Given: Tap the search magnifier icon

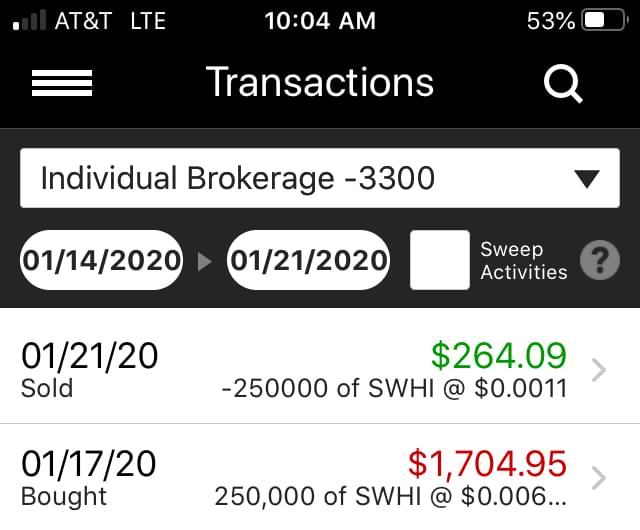Looking at the screenshot, I should [563, 83].
